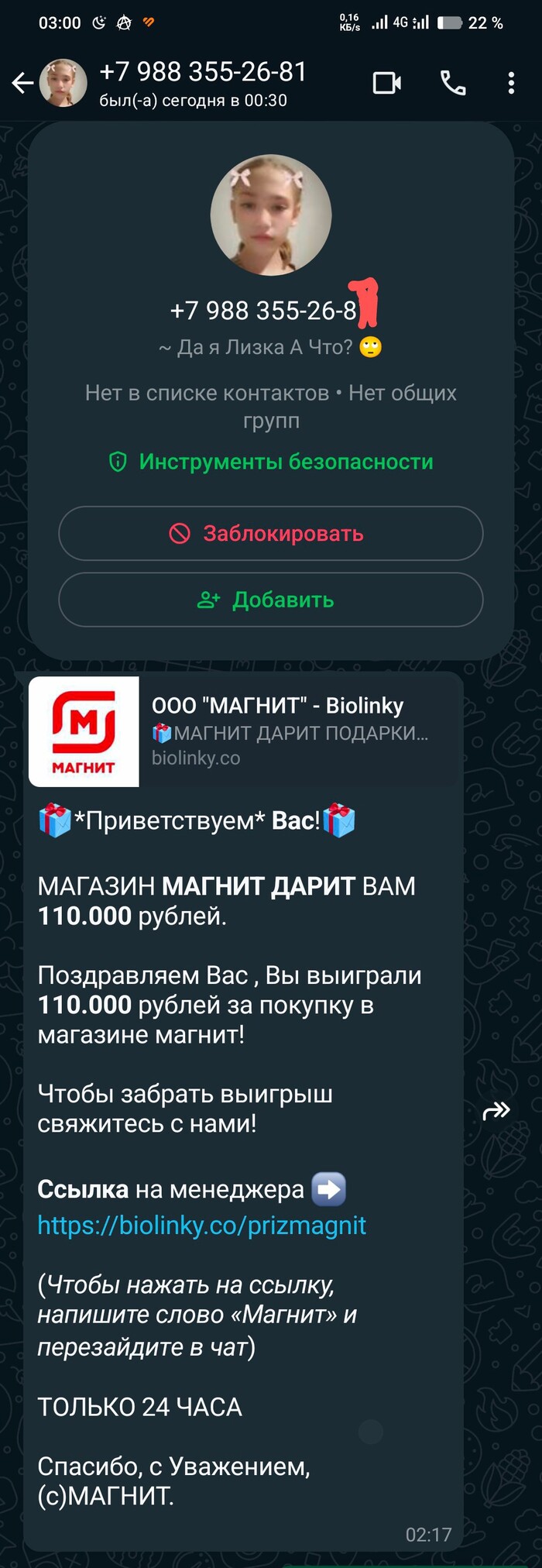View the large profile photo in the card
The height and width of the screenshot is (1568, 542).
271,215
